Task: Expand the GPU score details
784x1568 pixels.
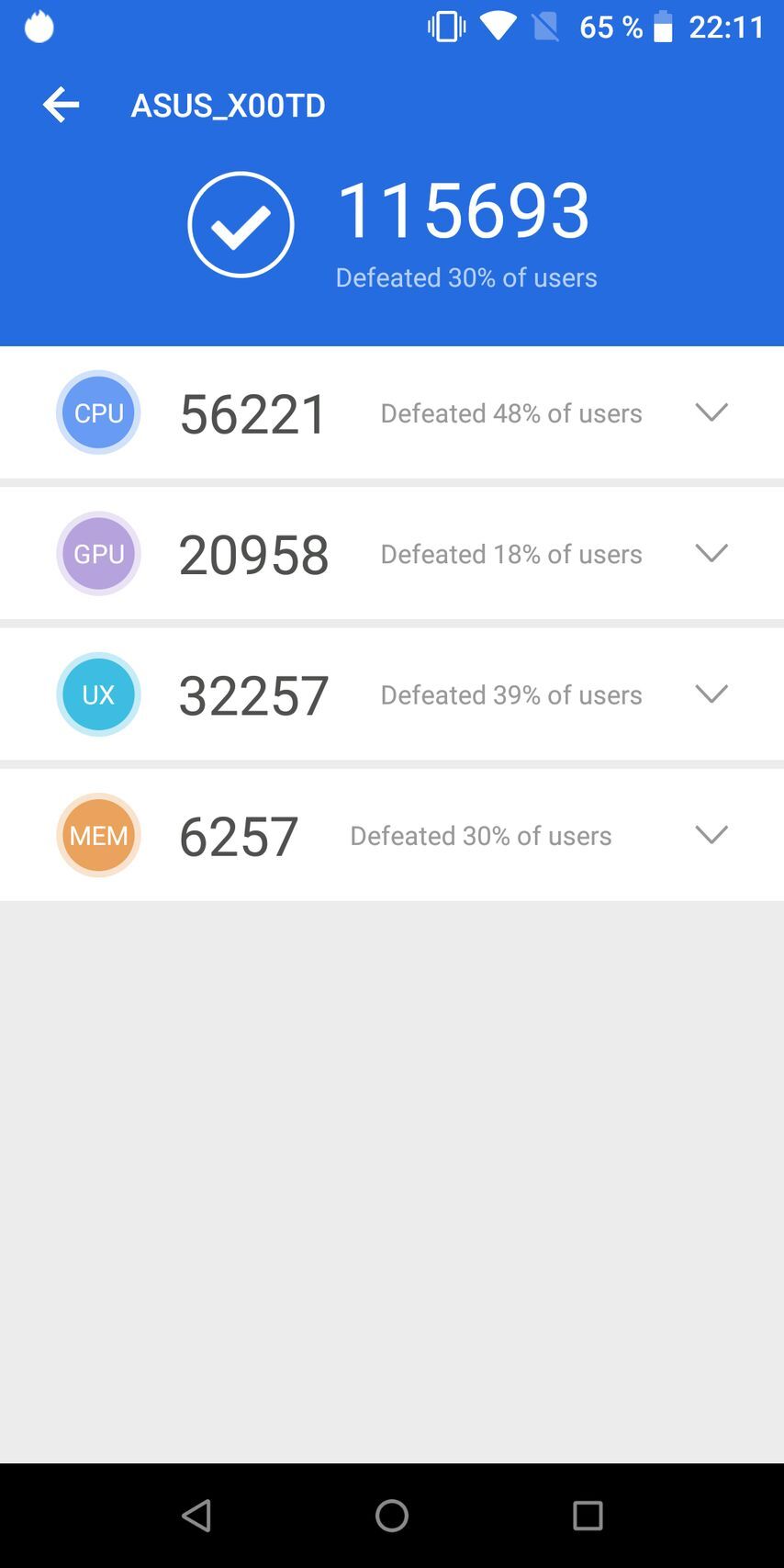Action: tap(711, 553)
